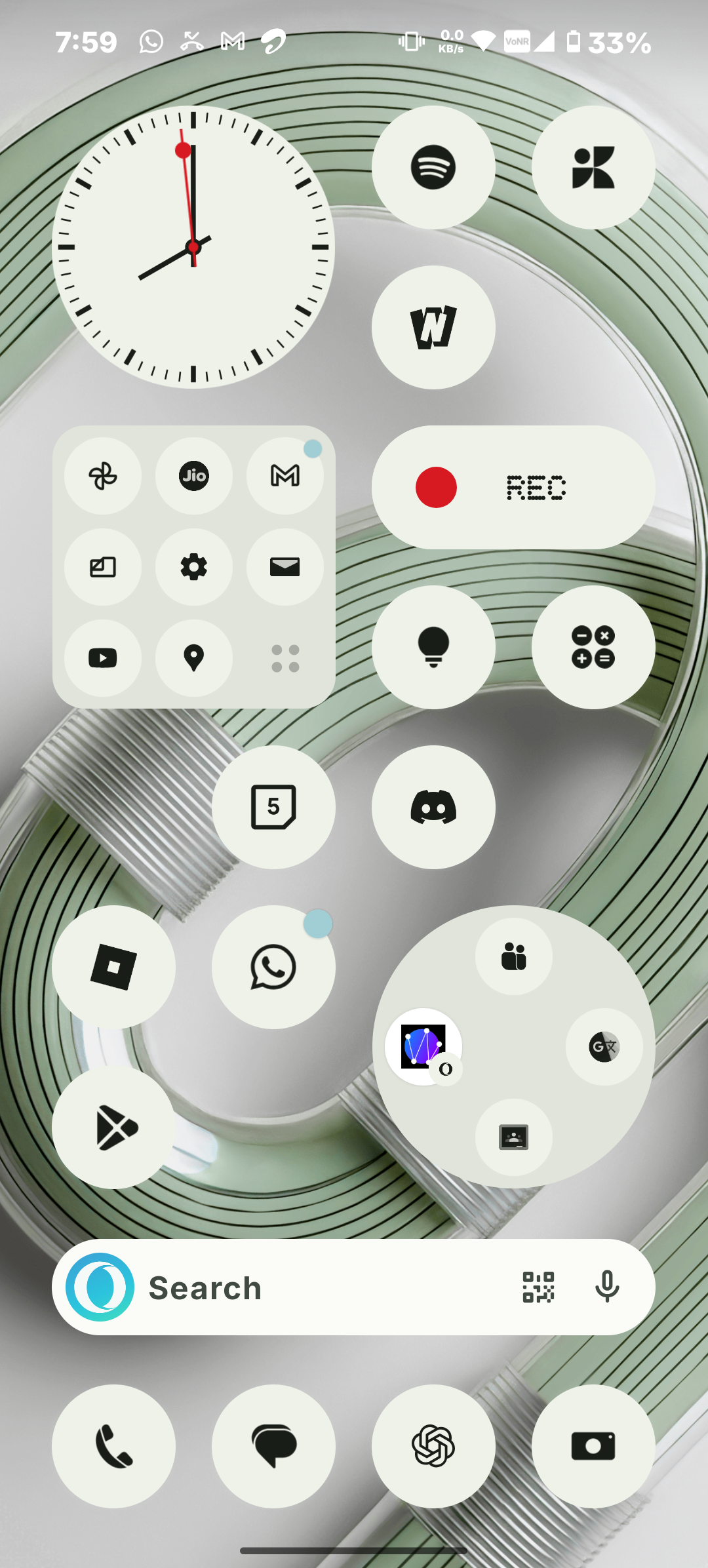Open the Phone dialer
The image size is (708, 1568).
113,1445
